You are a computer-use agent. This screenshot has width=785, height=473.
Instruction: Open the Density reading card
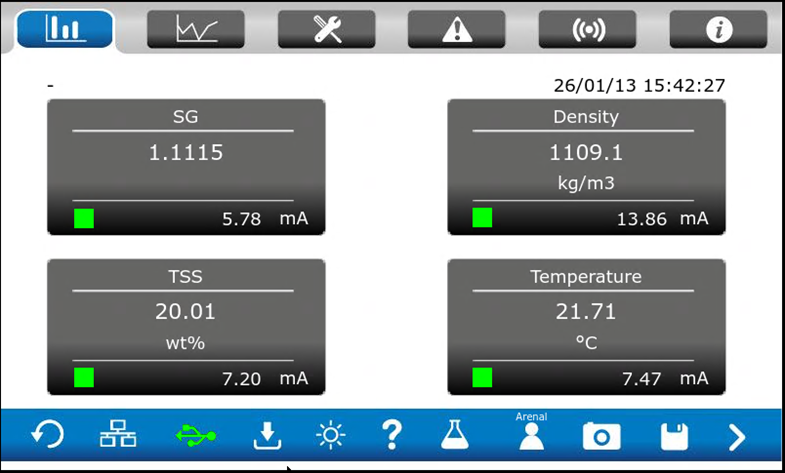[x=586, y=167]
